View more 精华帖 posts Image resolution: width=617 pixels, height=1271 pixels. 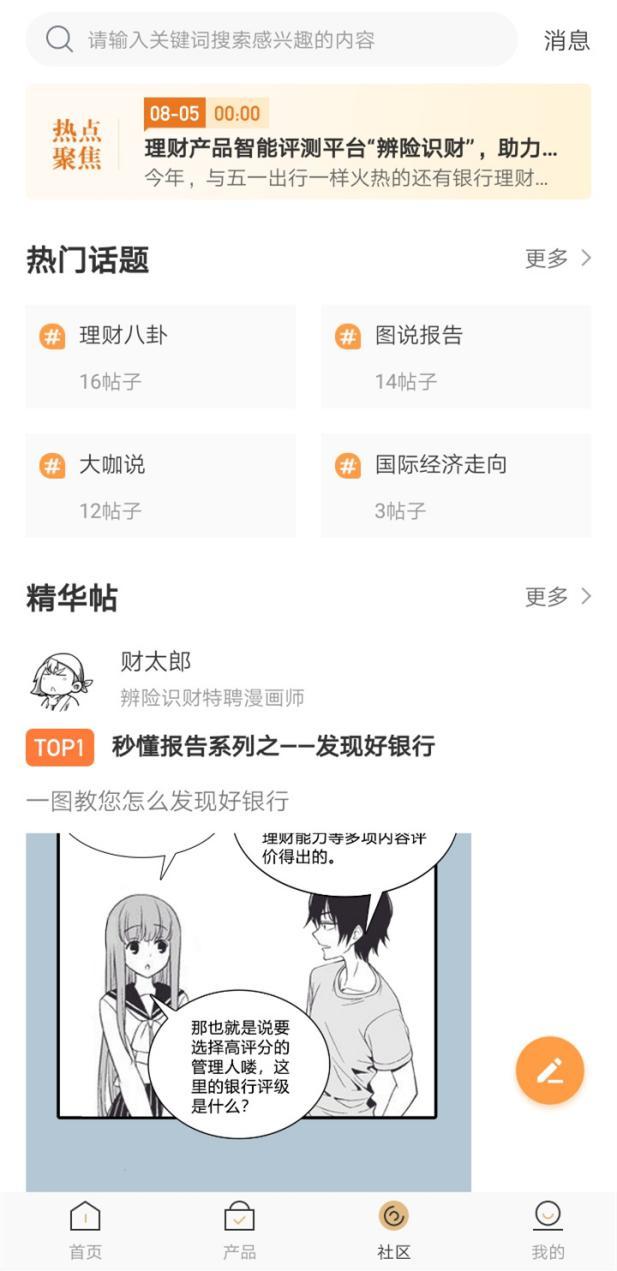557,597
